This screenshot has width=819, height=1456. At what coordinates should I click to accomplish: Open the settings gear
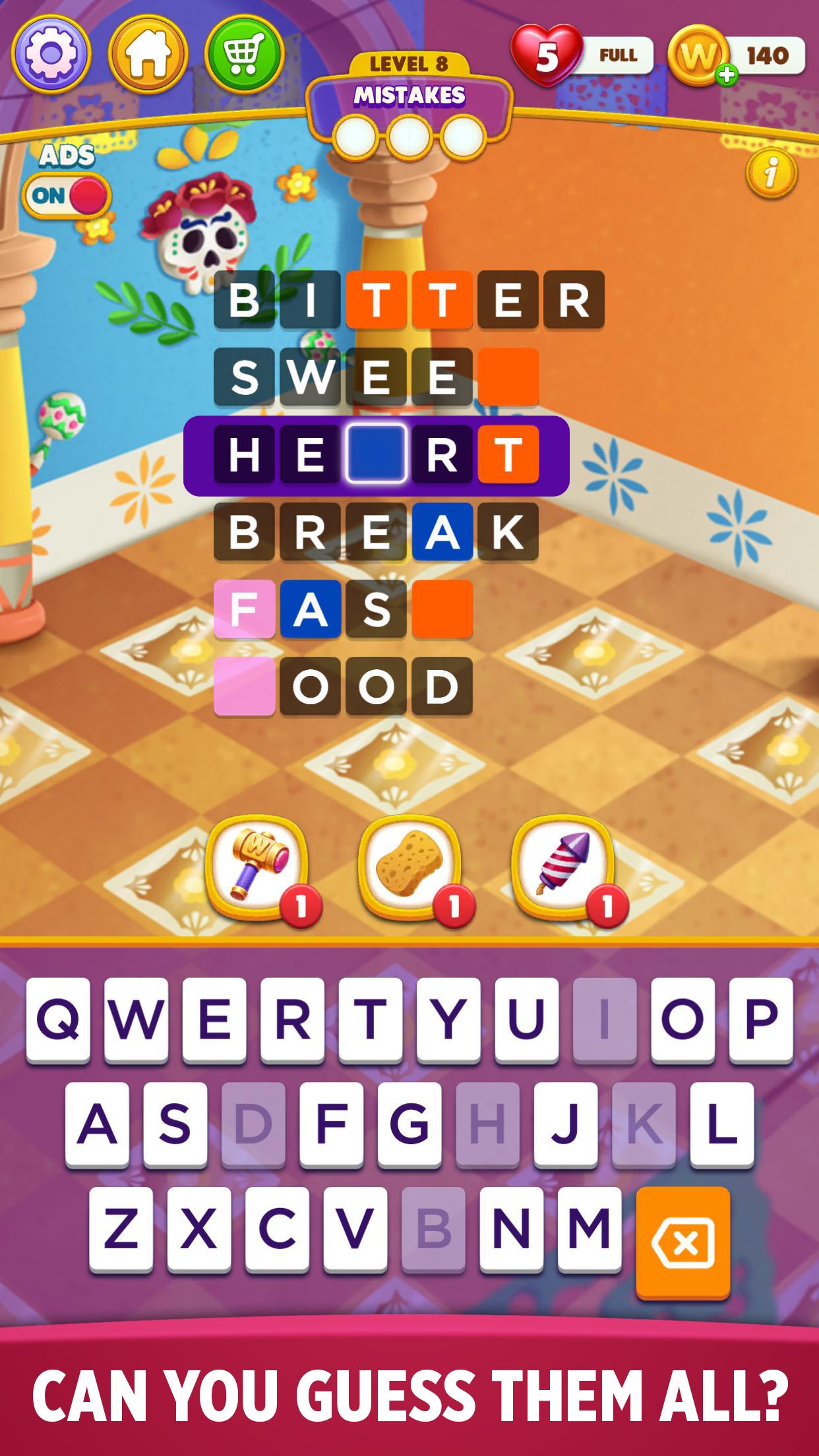(x=50, y=54)
